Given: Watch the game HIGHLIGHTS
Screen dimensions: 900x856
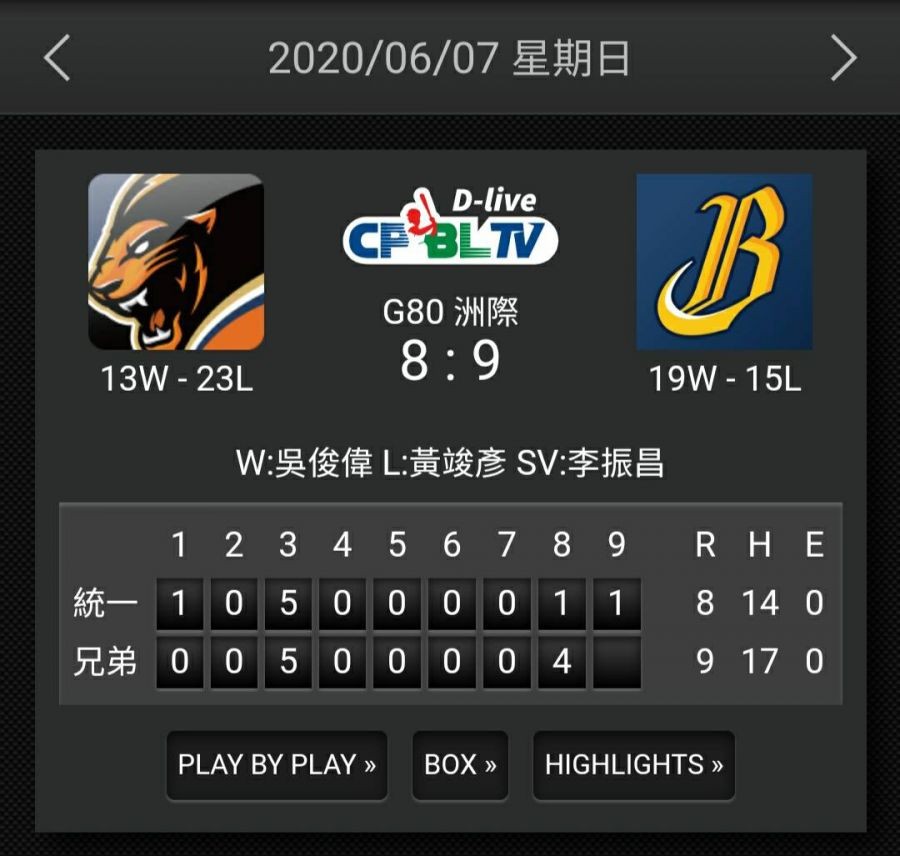Looking at the screenshot, I should (x=633, y=765).
